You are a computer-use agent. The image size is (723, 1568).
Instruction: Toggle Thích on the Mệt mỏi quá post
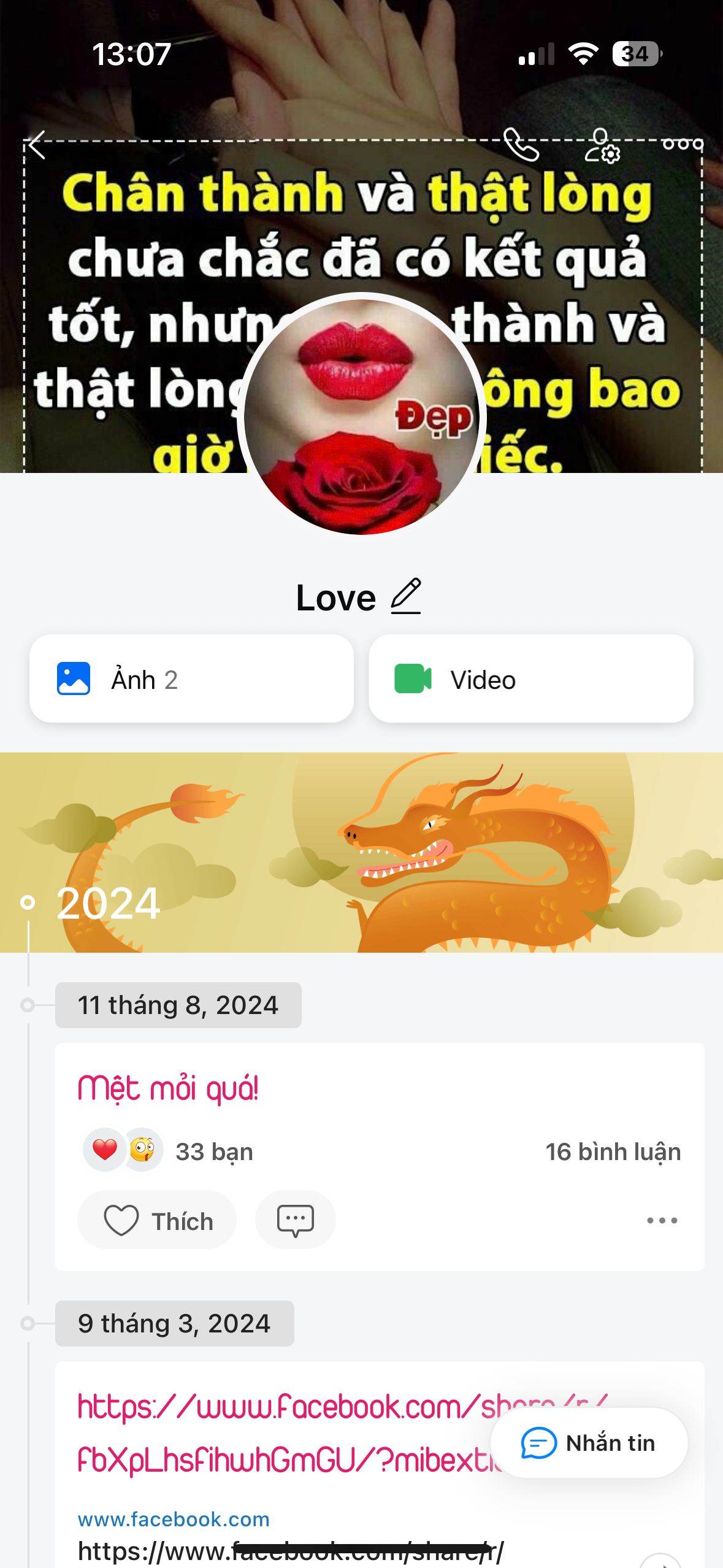[x=156, y=1220]
